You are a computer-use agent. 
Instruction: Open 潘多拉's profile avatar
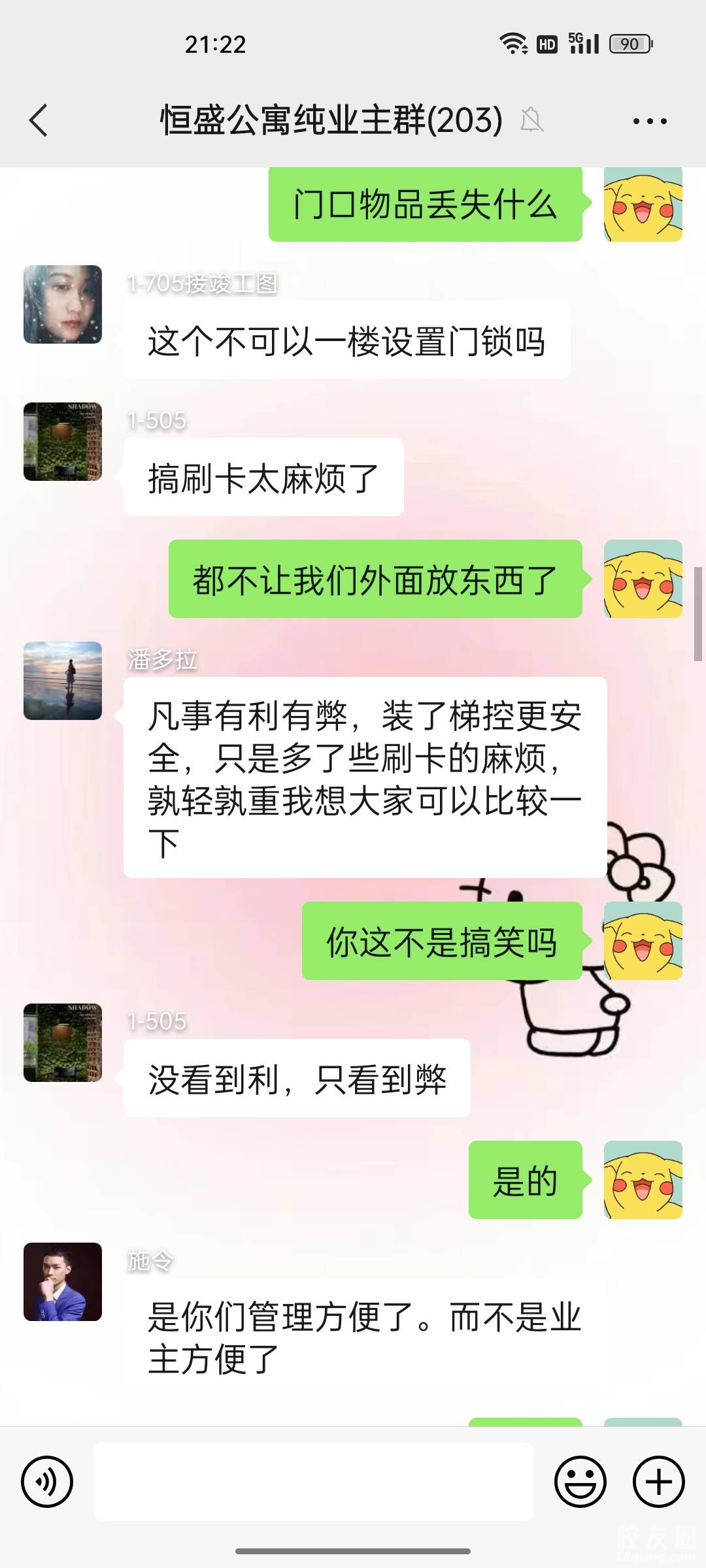tap(63, 681)
